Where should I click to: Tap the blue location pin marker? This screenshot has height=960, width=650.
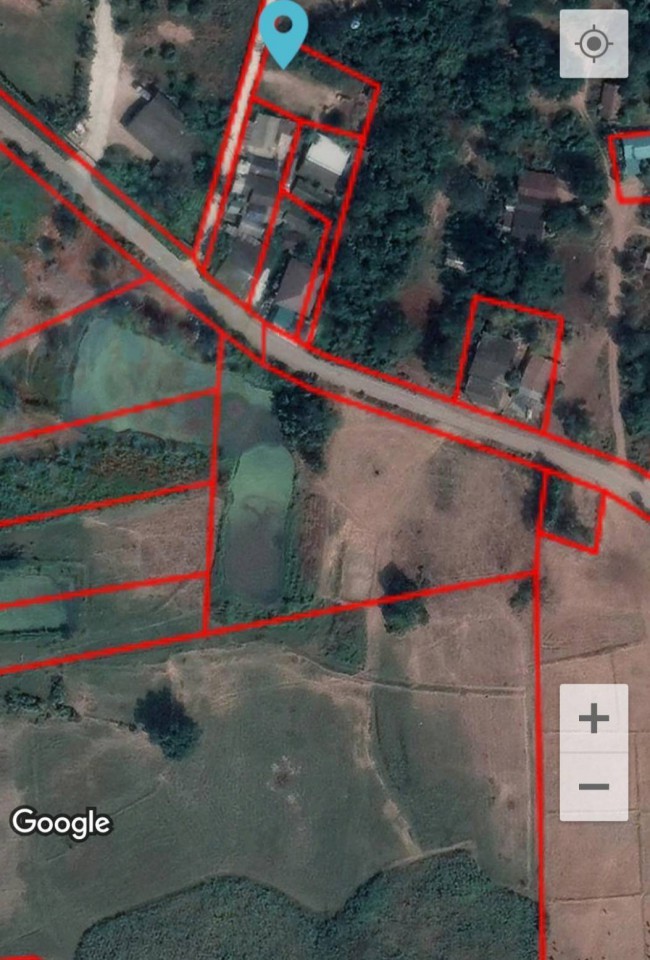(284, 30)
